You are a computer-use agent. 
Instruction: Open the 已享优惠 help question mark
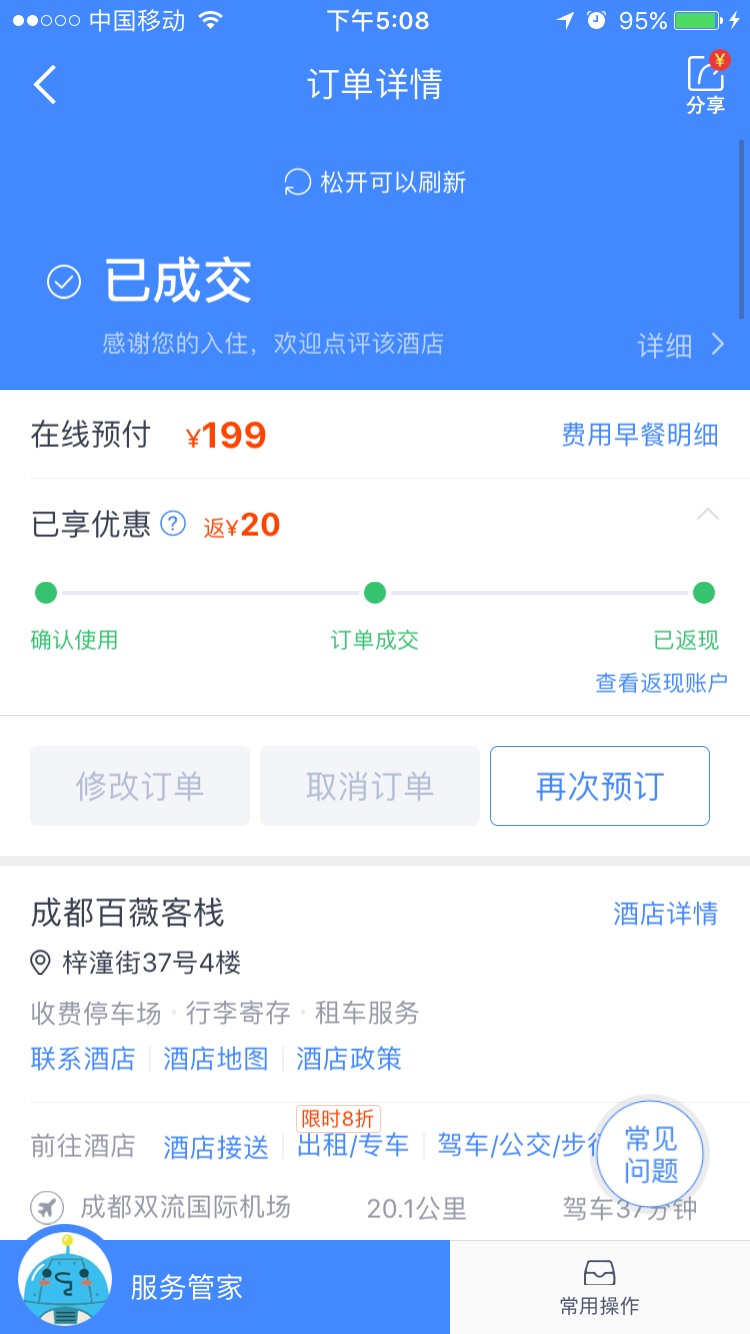point(173,523)
